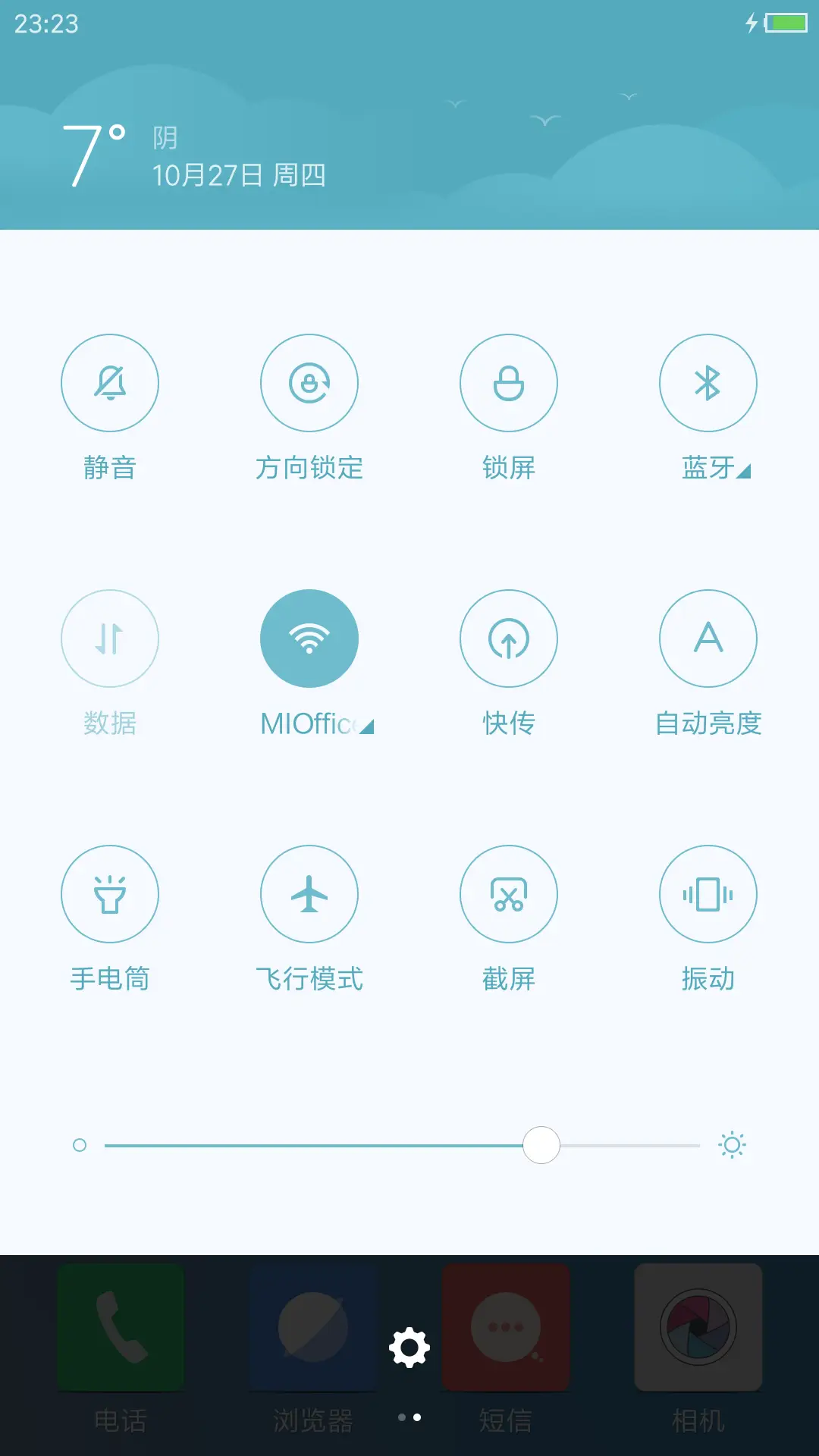Toggle vibration (振动) mode
Image resolution: width=819 pixels, height=1456 pixels.
pyautogui.click(x=708, y=894)
